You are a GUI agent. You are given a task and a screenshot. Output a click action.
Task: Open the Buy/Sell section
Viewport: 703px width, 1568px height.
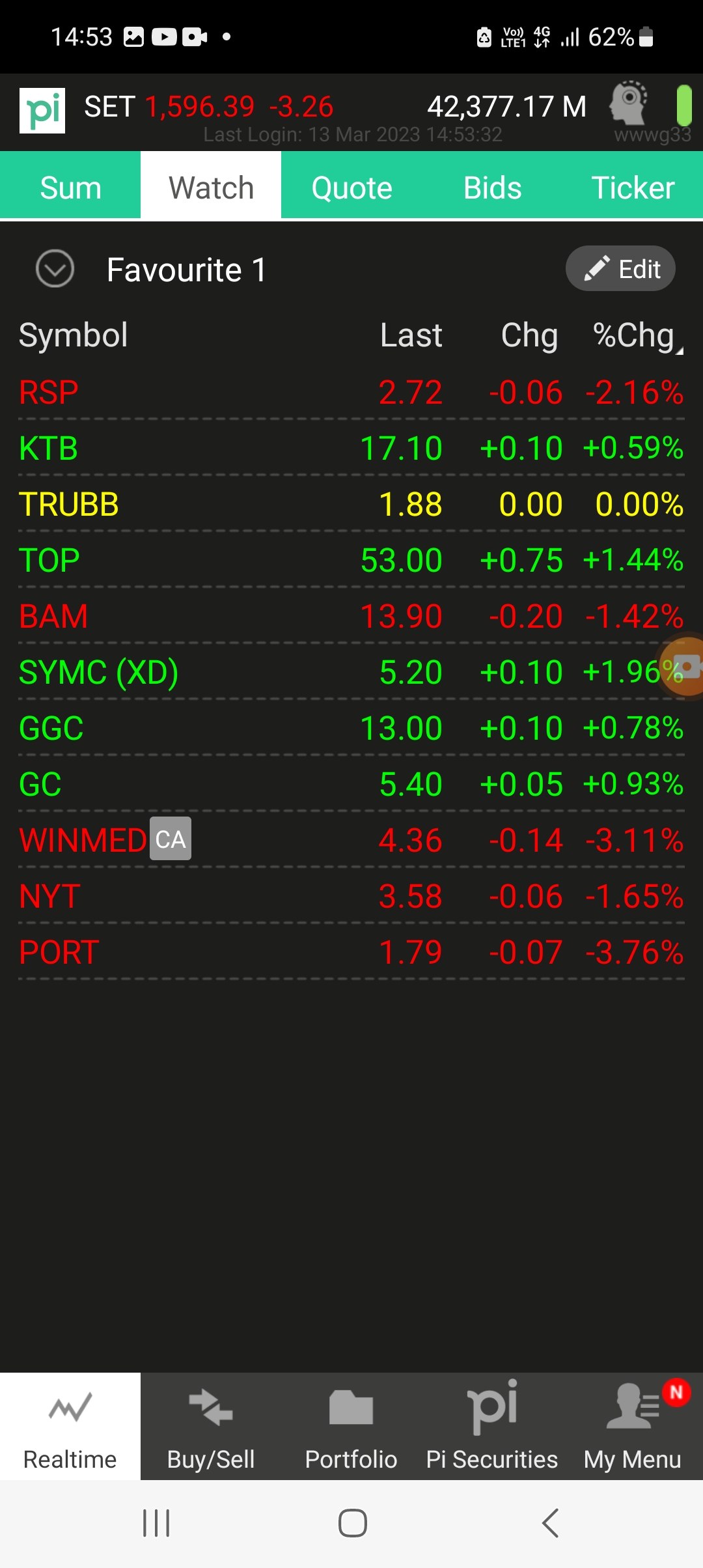pos(211,1426)
